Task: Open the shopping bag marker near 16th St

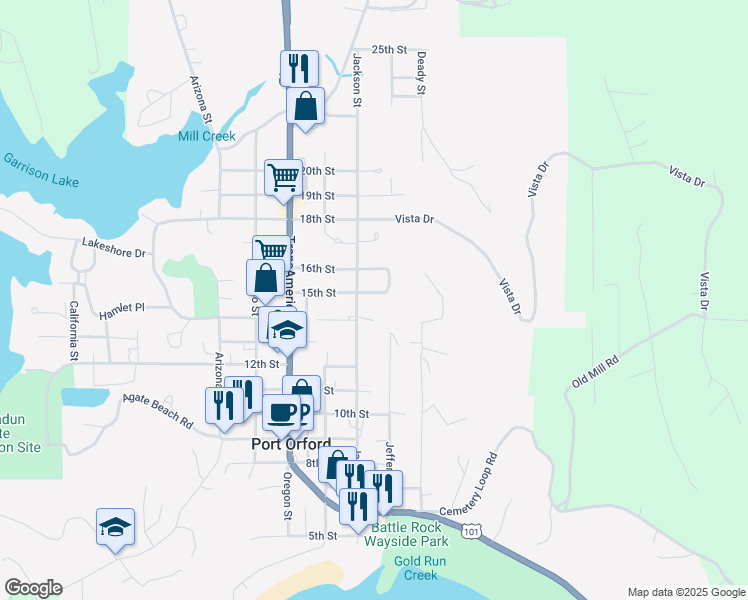Action: pyautogui.click(x=266, y=279)
